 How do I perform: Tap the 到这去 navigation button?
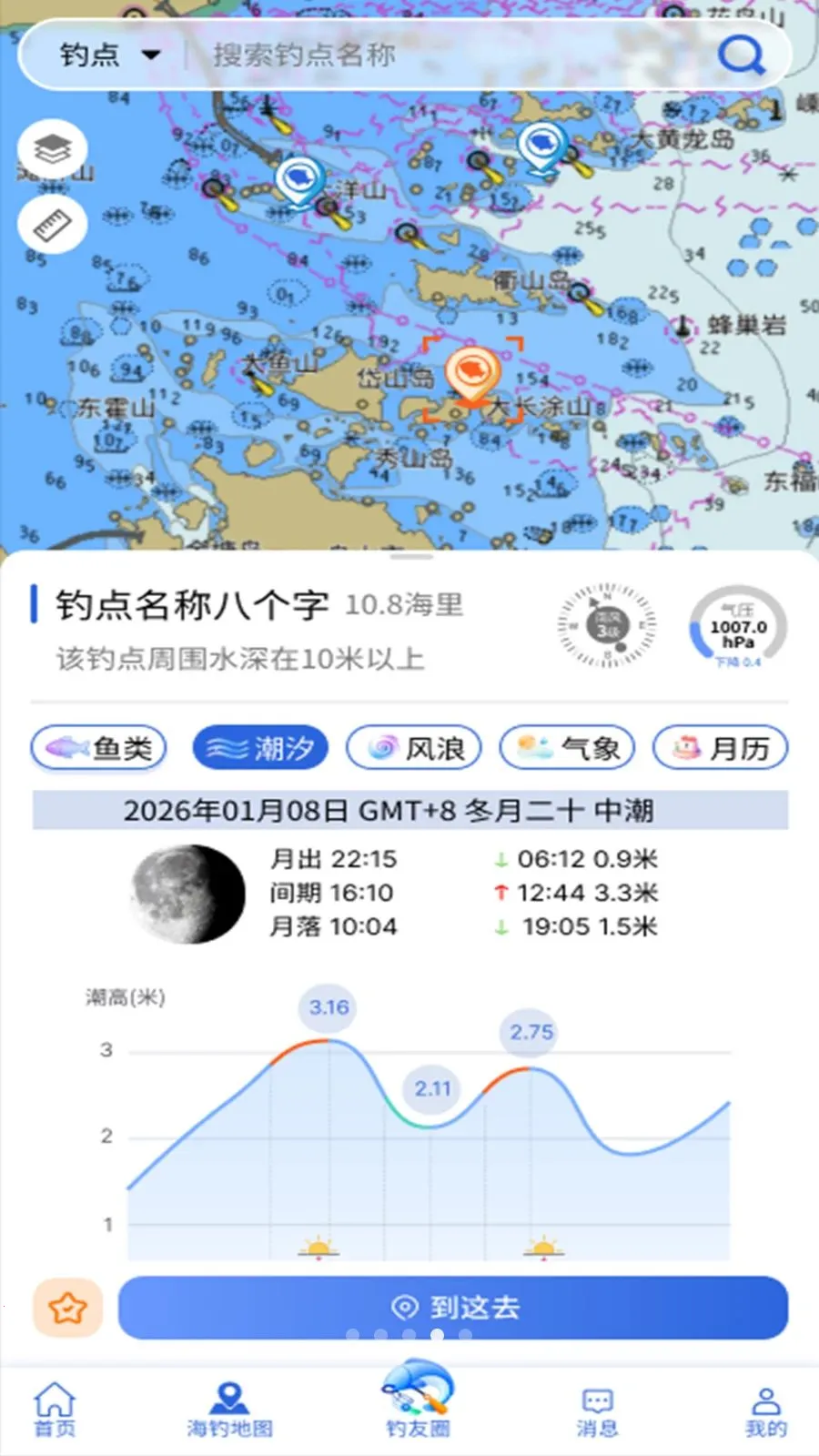[x=453, y=1308]
